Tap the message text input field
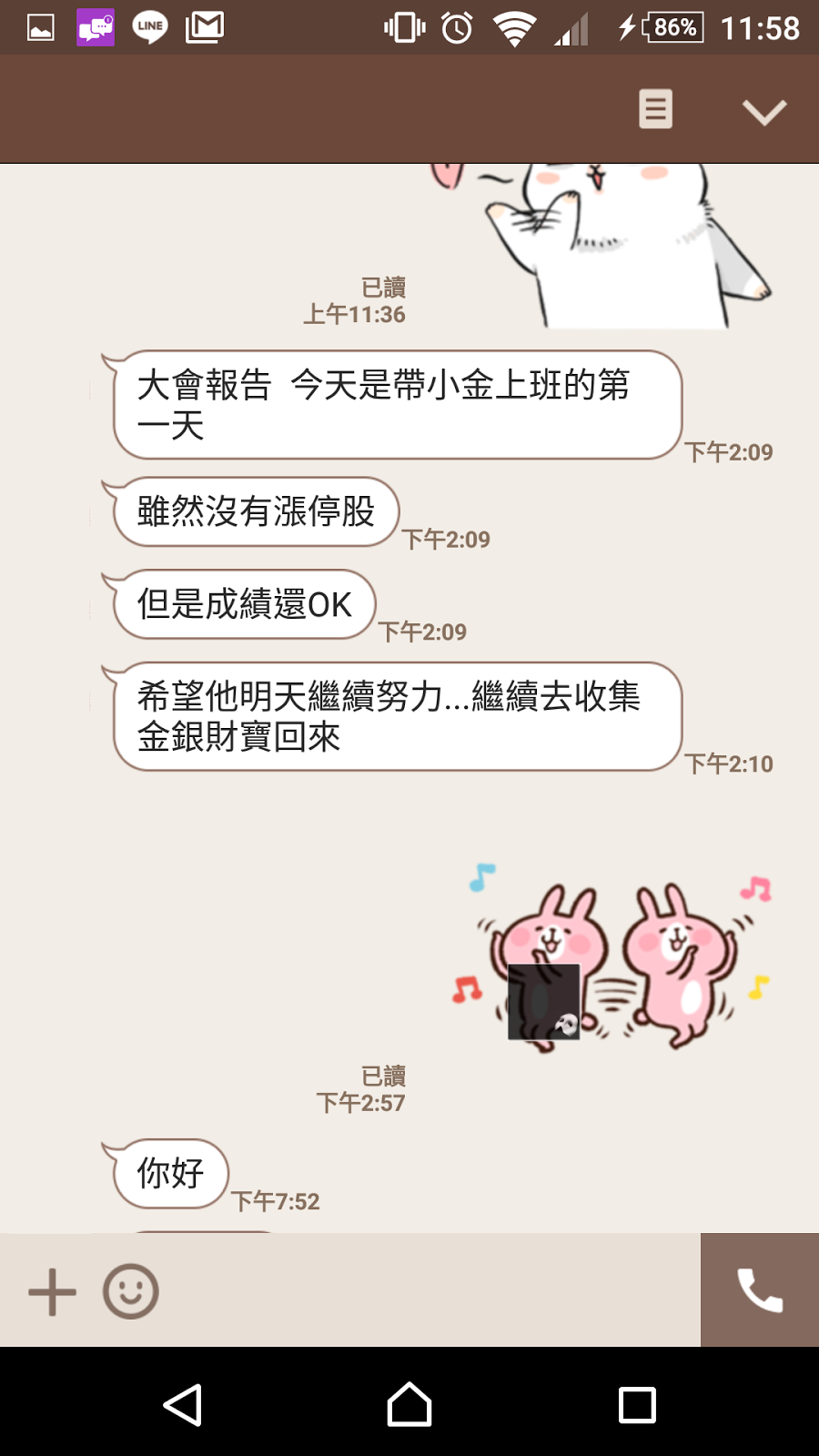The height and width of the screenshot is (1456, 819). point(428,1291)
